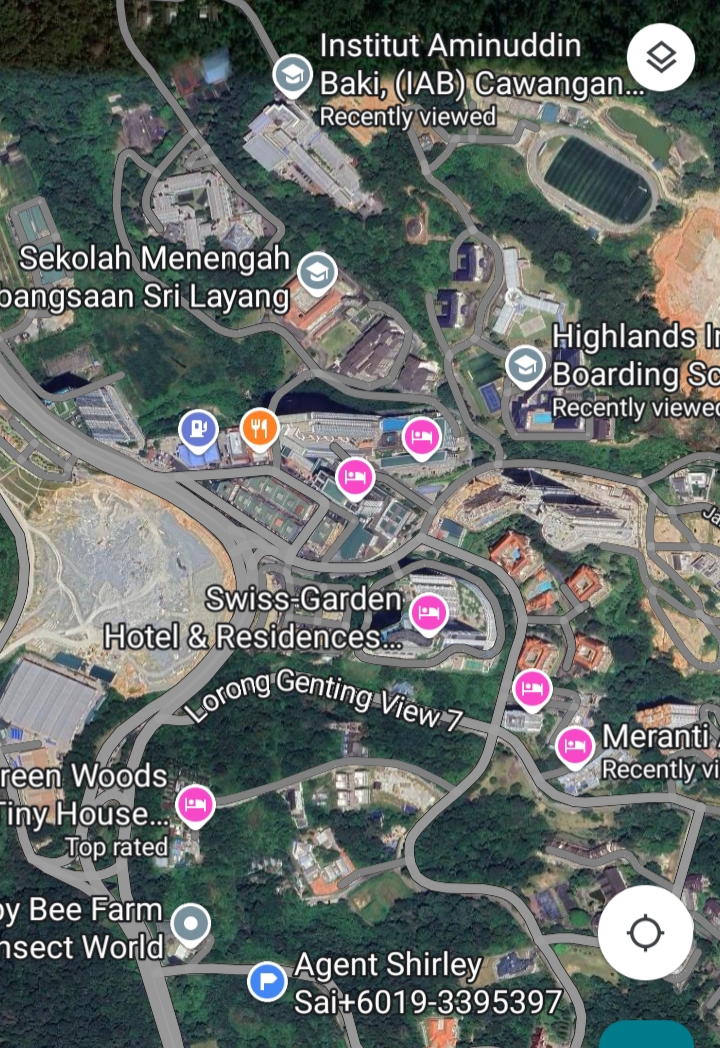Screen dimensions: 720x1048
Task: Open the Meranti hotel pin
Action: click(x=575, y=745)
